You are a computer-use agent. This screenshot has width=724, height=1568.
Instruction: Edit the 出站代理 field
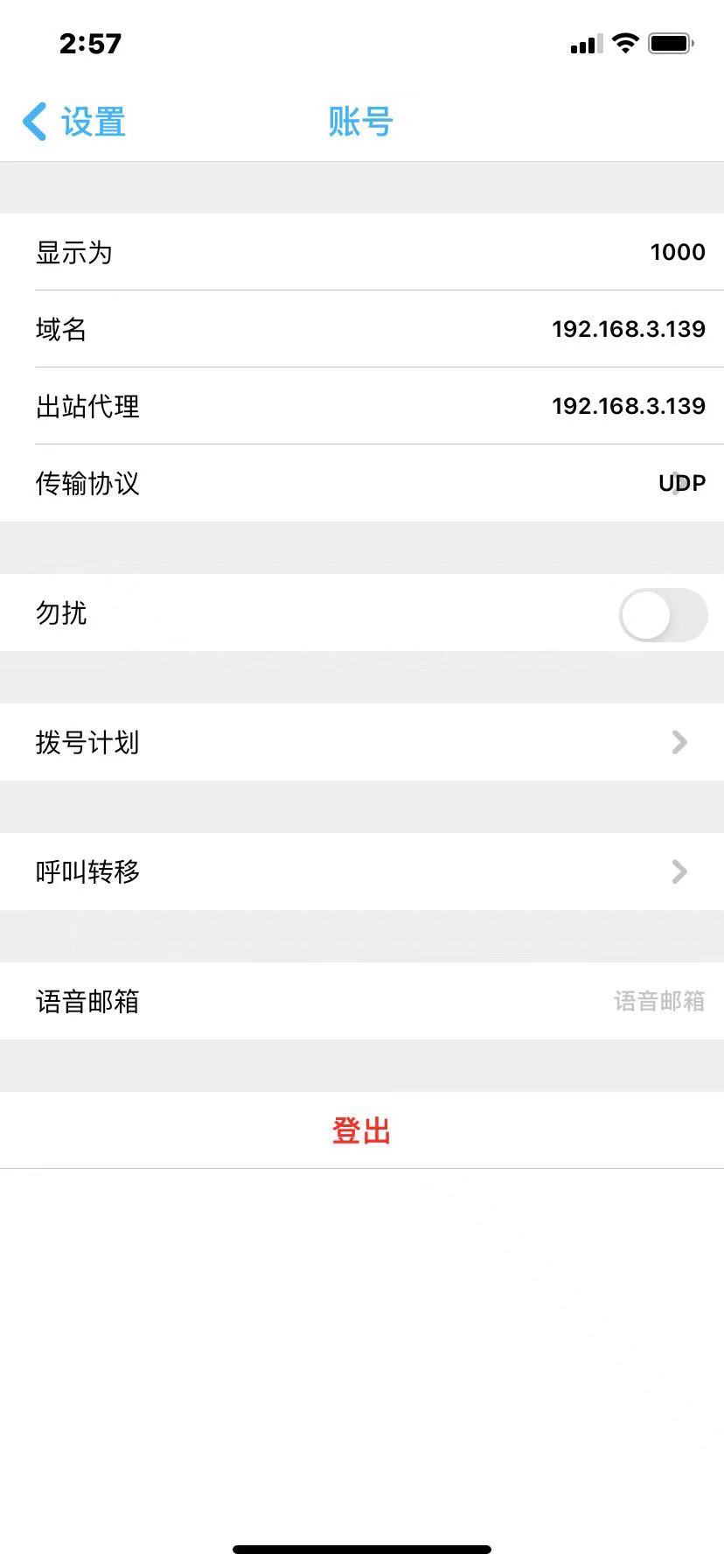[x=362, y=406]
